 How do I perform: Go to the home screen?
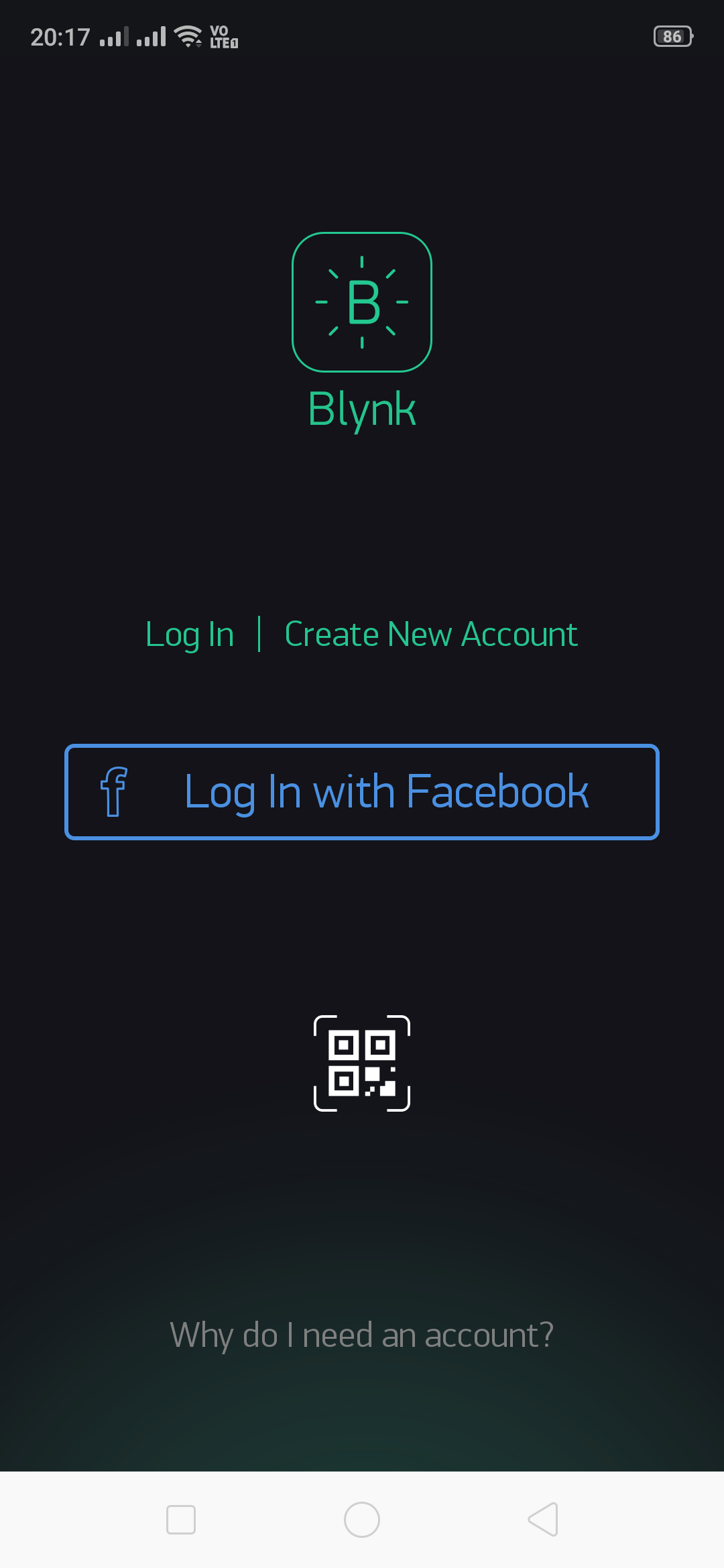(362, 1519)
